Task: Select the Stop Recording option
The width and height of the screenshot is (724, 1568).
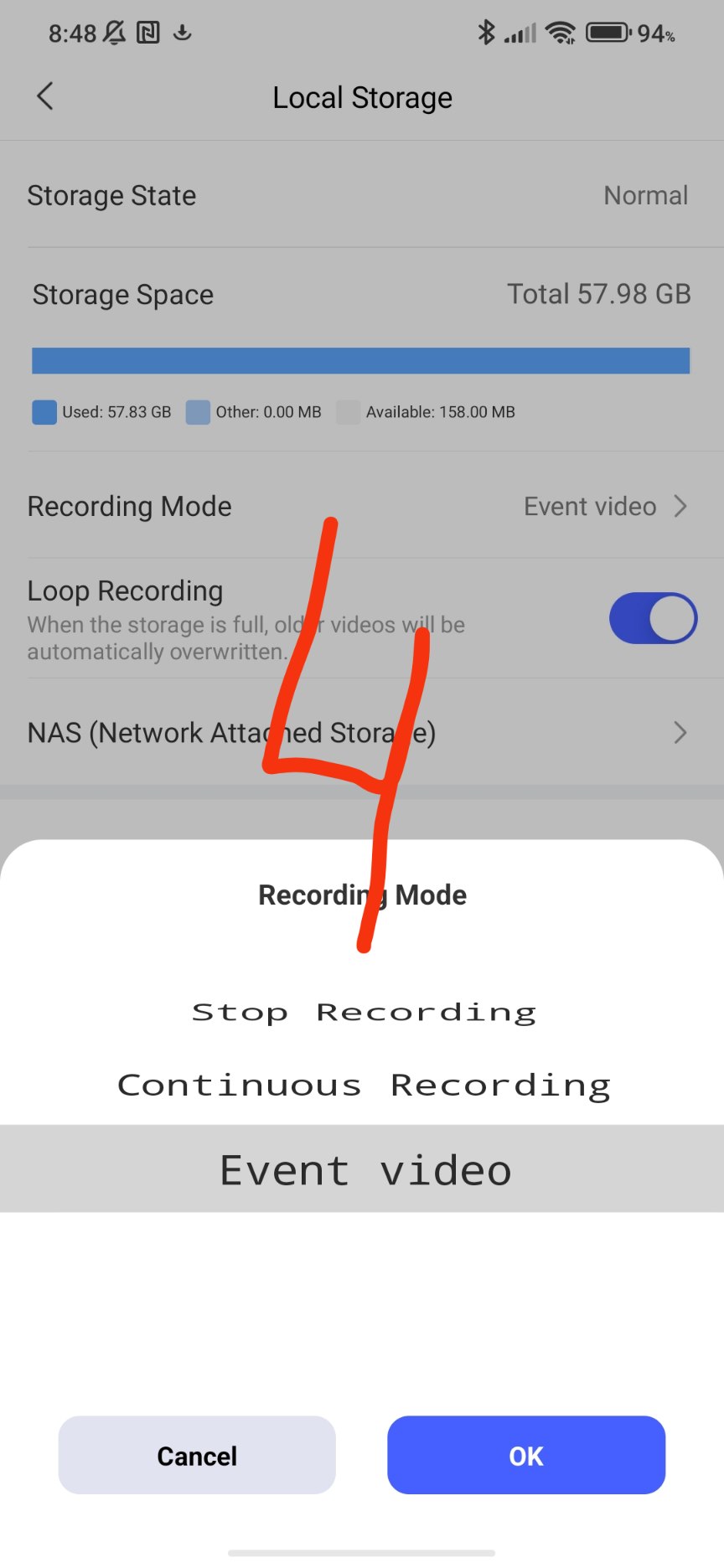Action: 364,1013
